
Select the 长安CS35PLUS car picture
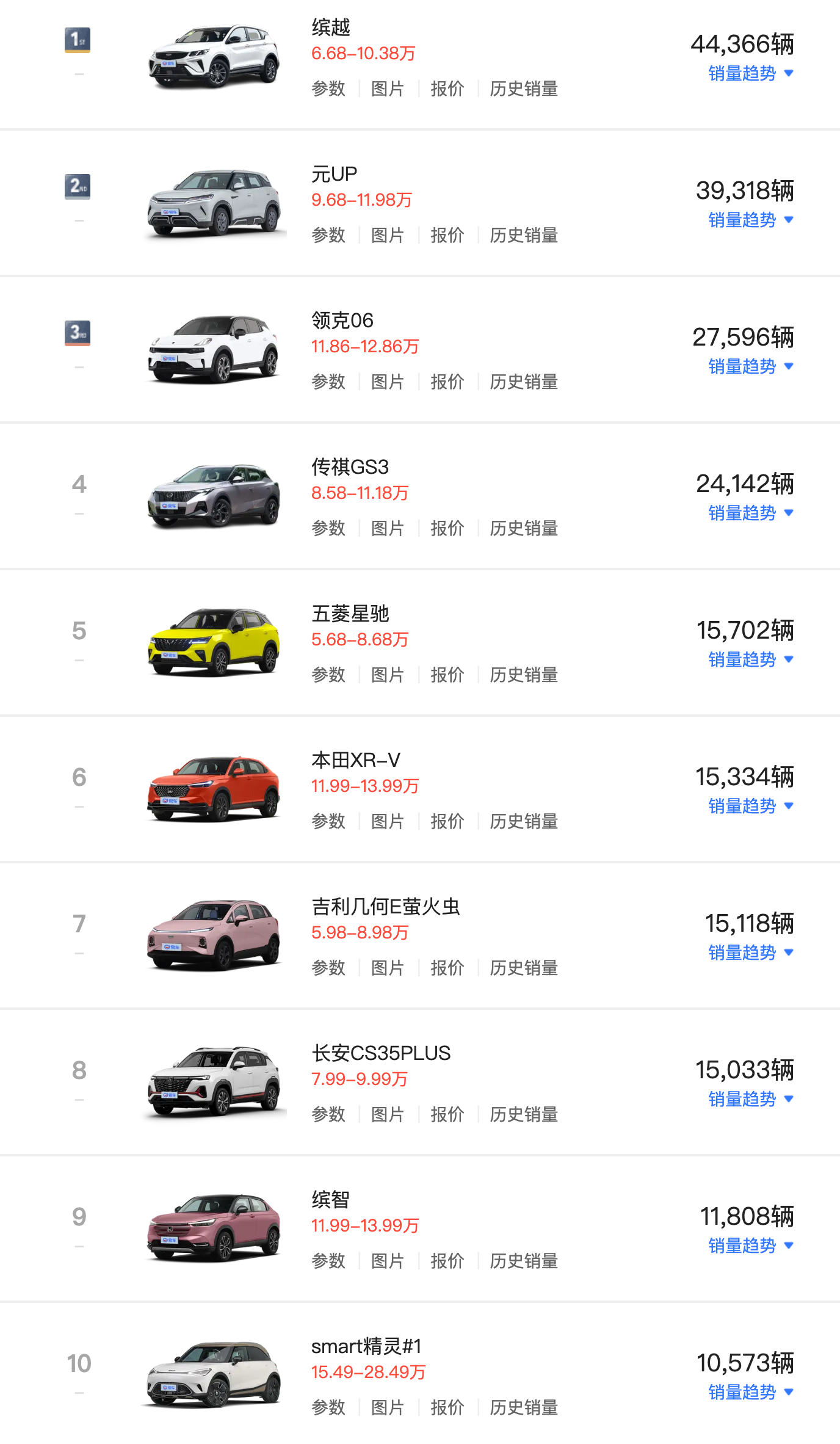(x=214, y=1082)
